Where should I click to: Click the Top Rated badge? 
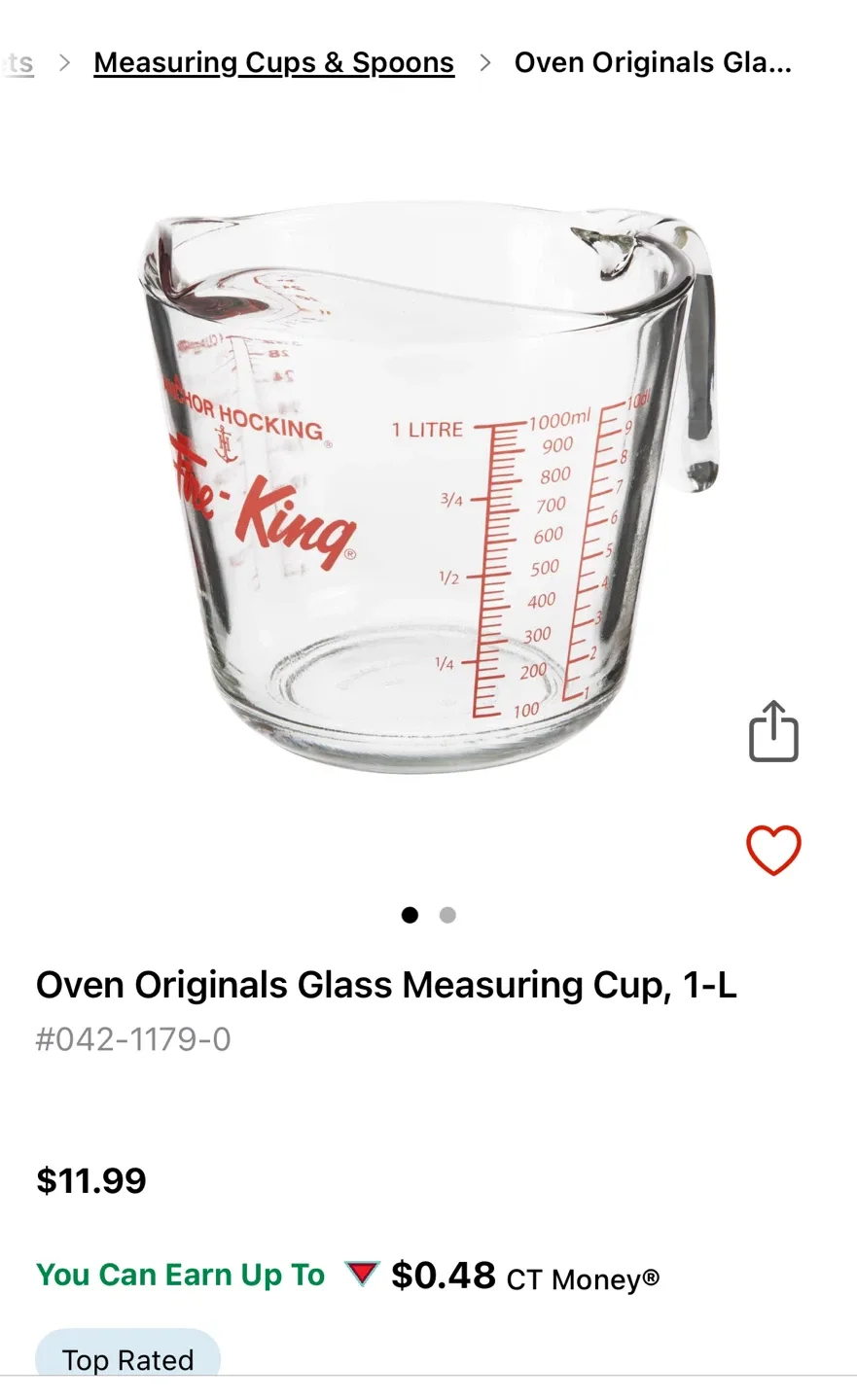[x=127, y=1359]
